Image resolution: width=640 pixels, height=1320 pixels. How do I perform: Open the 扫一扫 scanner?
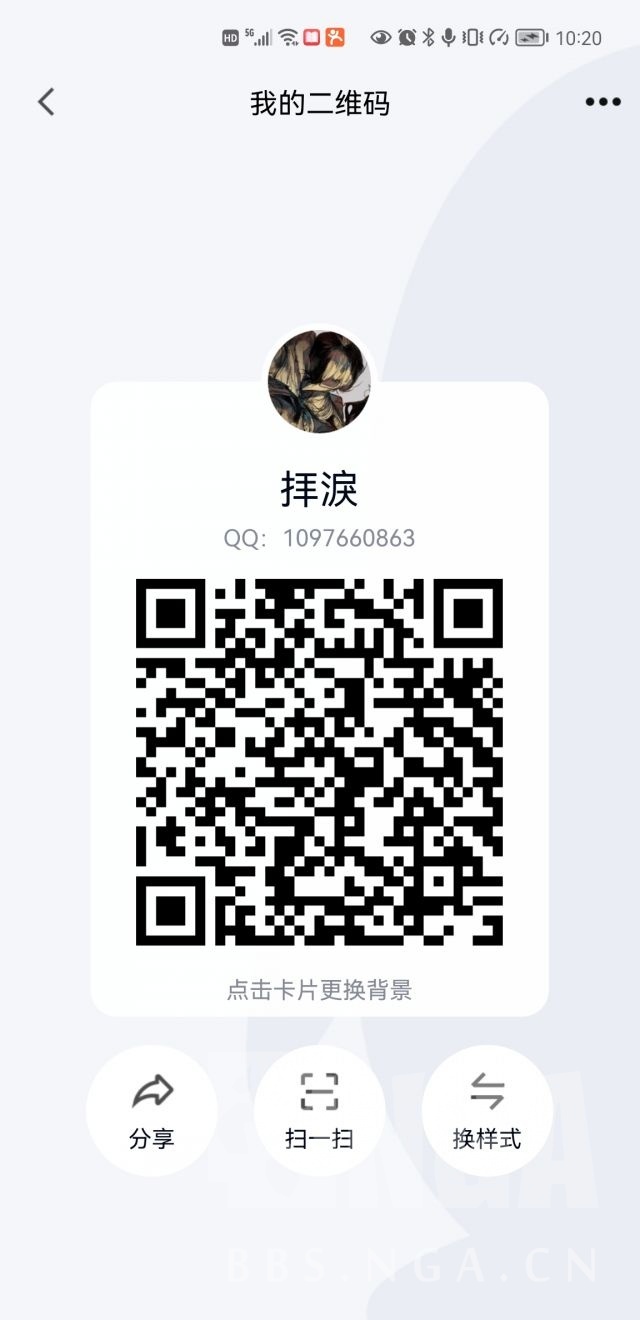[x=319, y=1110]
